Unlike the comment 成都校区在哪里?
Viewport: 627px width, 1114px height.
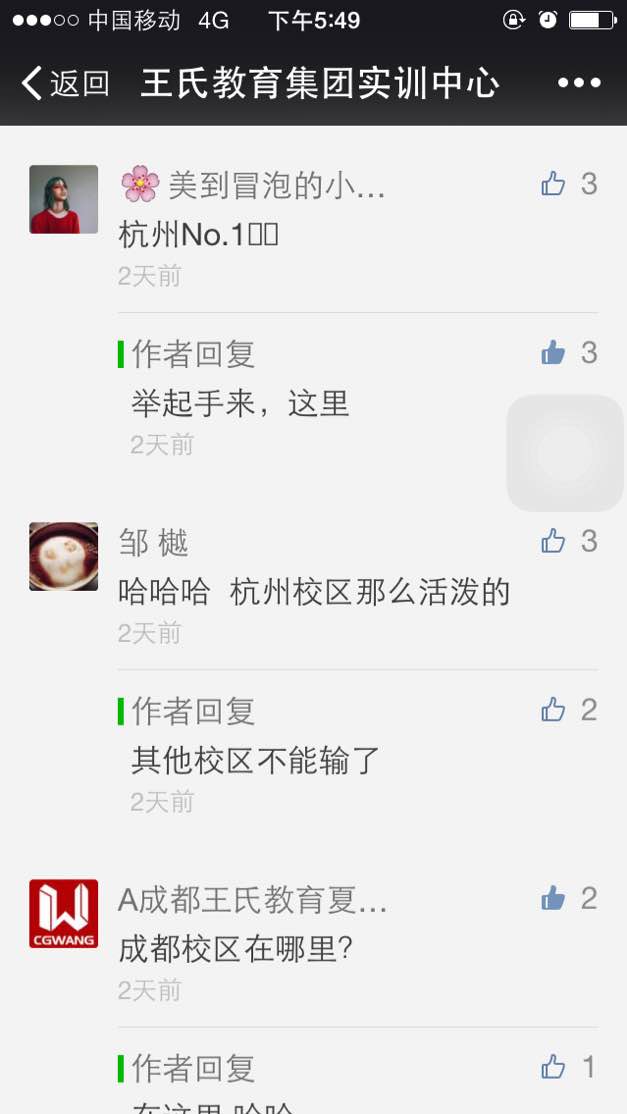tap(553, 898)
